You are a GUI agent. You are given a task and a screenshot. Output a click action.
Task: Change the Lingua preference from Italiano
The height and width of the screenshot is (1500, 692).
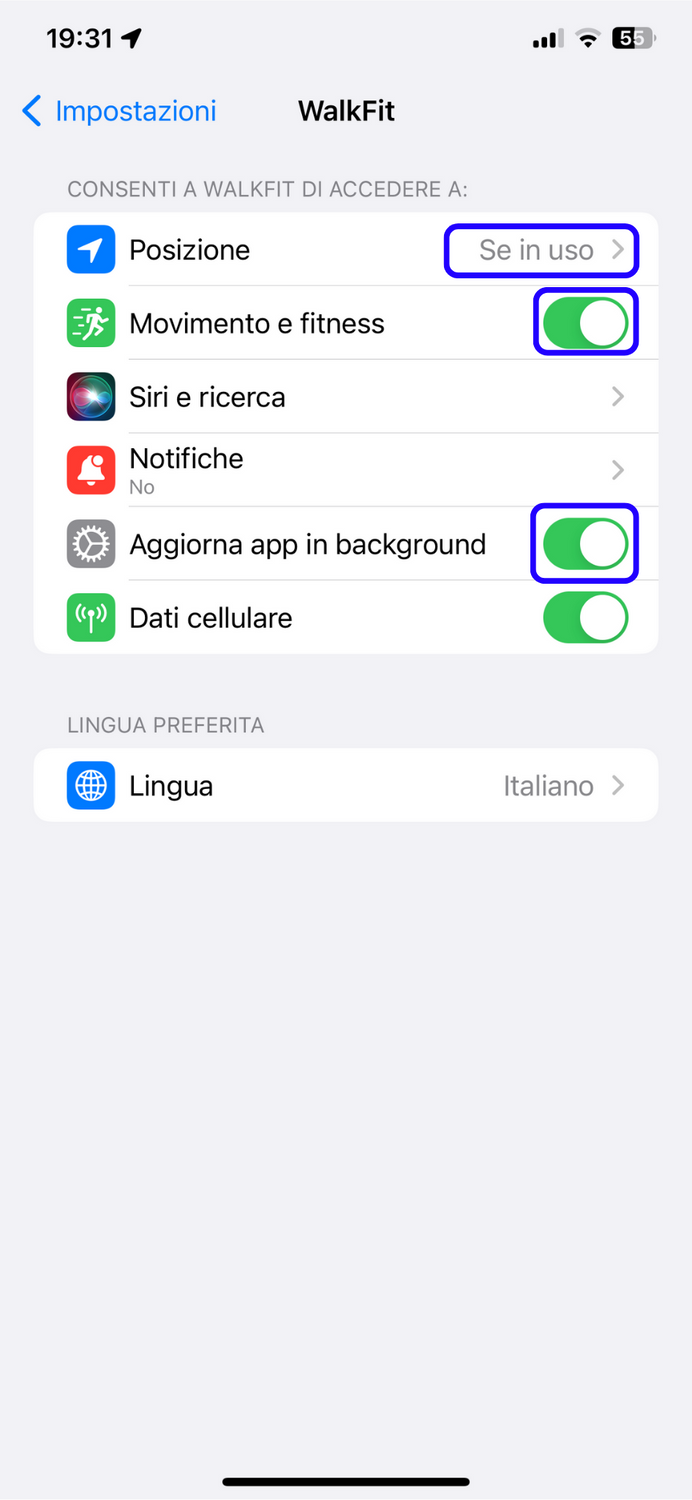click(346, 786)
